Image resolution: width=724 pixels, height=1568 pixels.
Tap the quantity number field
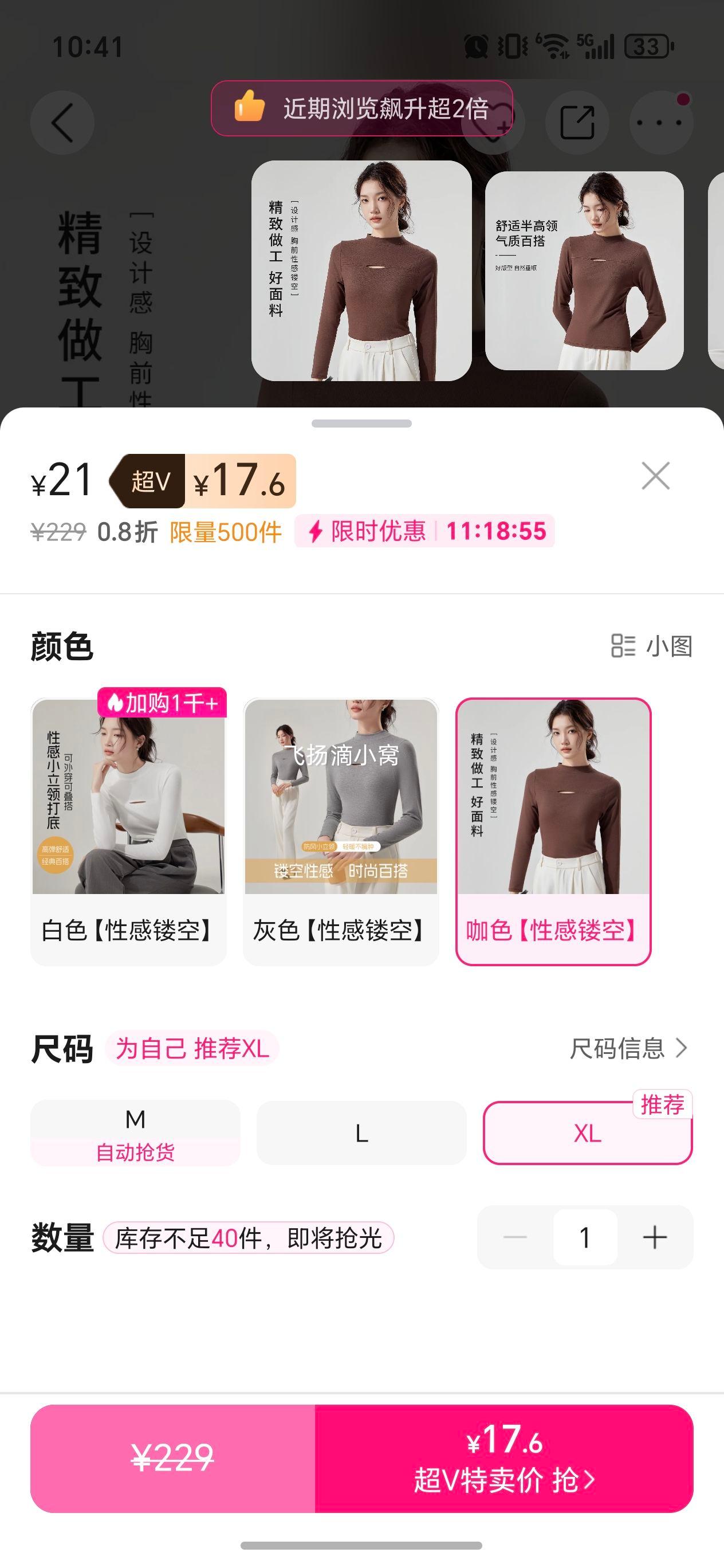coord(585,1237)
